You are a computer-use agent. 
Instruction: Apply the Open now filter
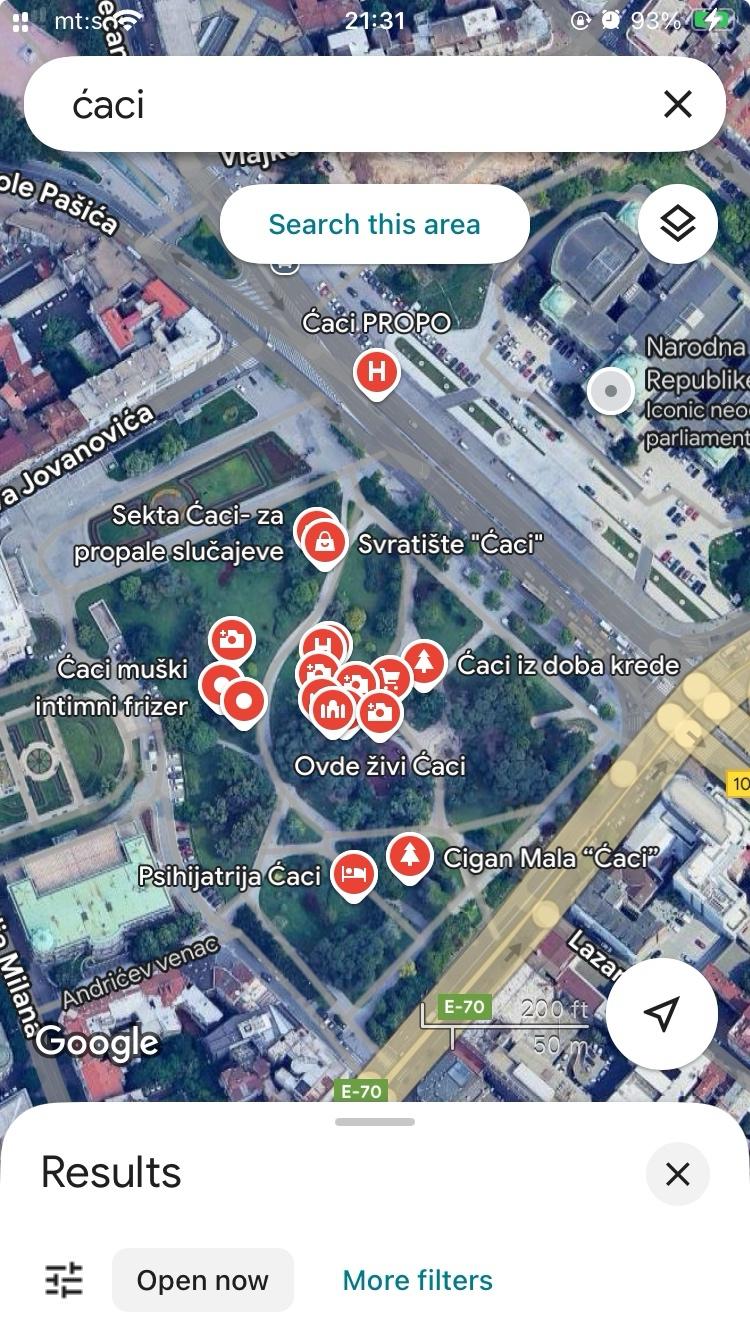coord(202,1280)
